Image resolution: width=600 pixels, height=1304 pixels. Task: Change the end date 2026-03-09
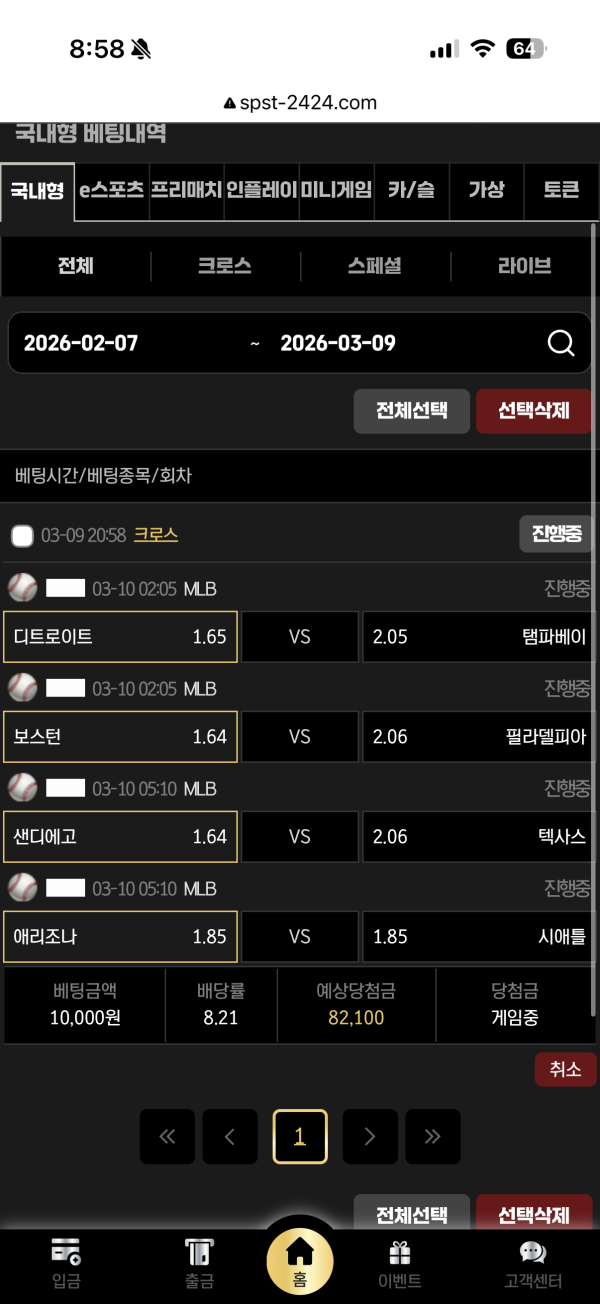coord(338,343)
